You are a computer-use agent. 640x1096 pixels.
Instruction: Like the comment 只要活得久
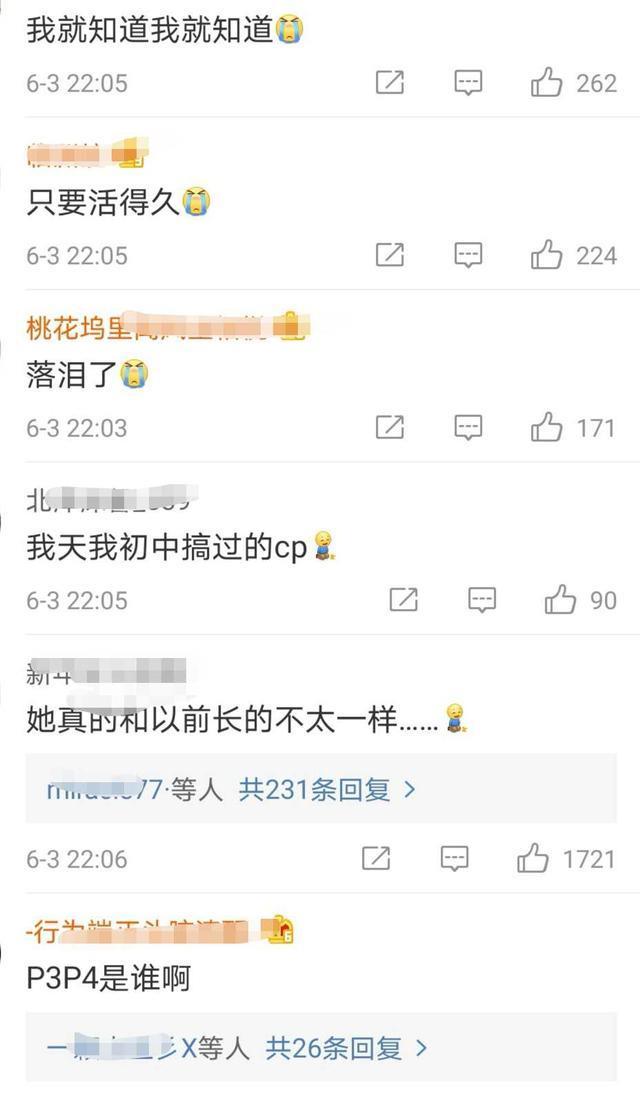tap(547, 256)
